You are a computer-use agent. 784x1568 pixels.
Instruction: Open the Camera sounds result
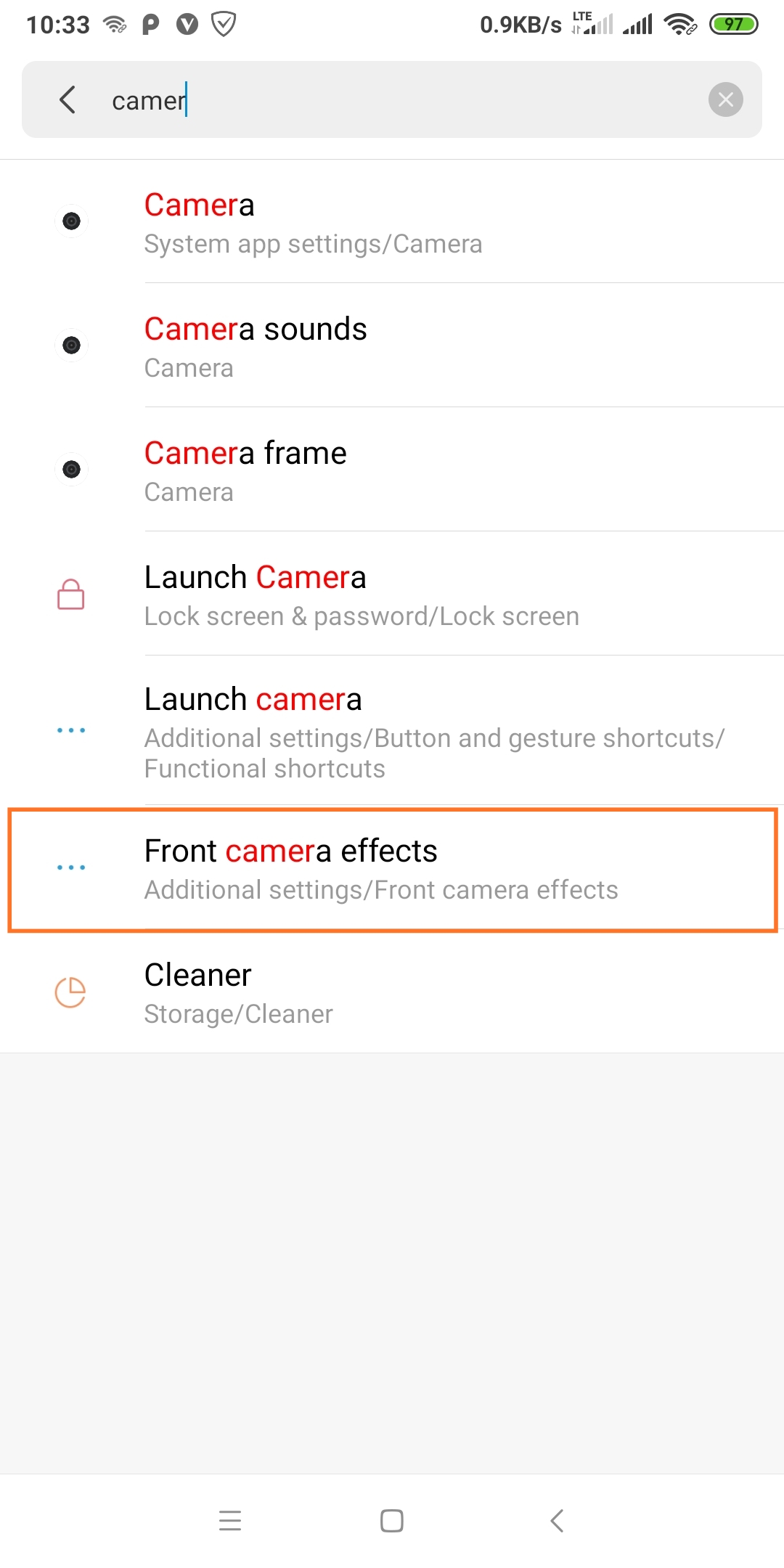[392, 346]
